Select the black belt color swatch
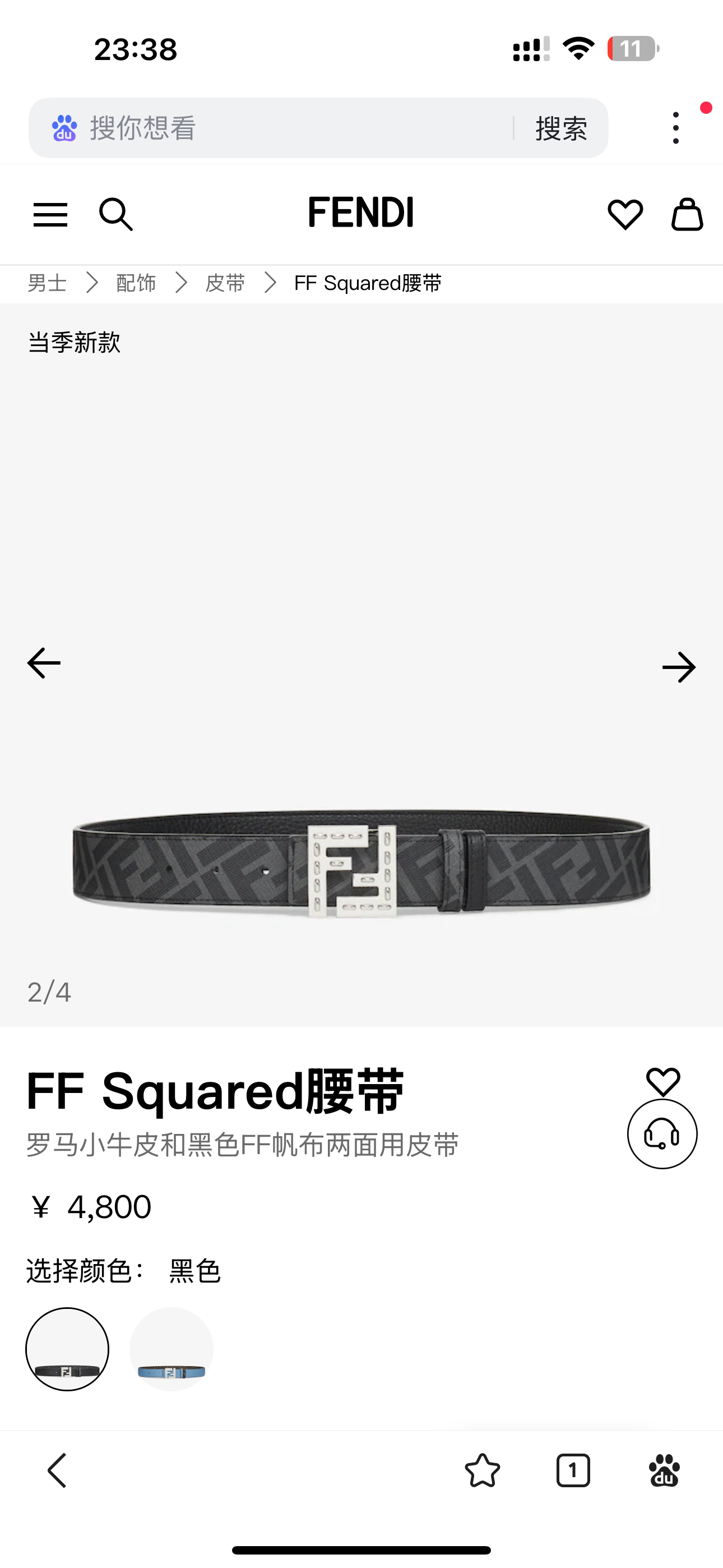723x1568 pixels. 67,1349
